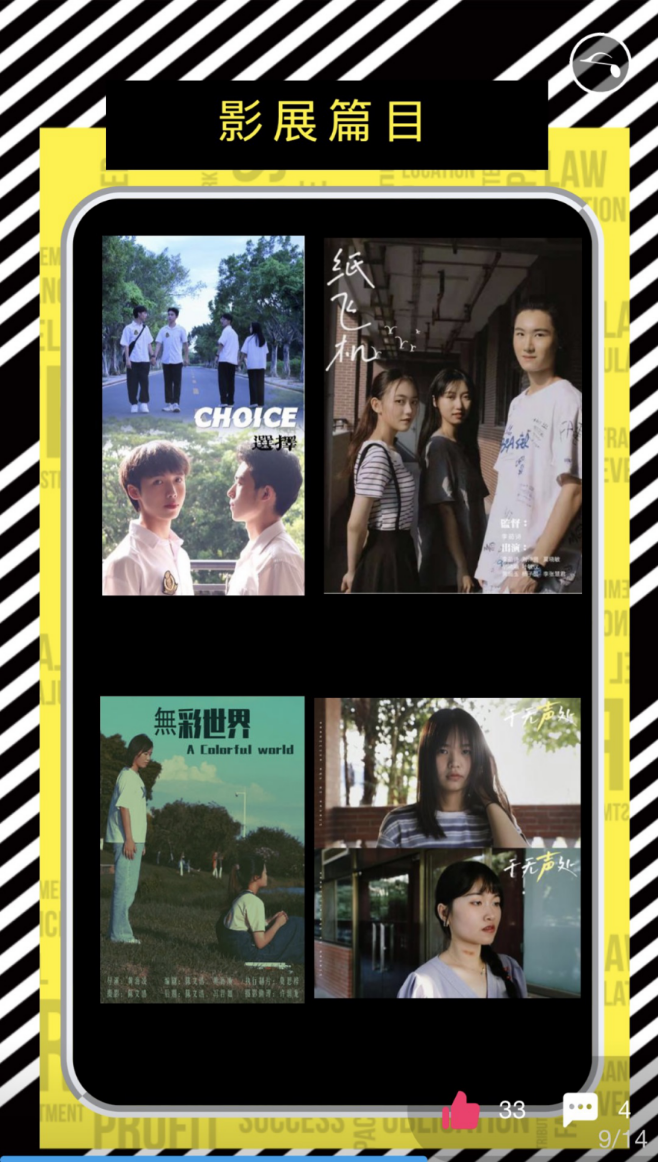Like this film festival poster
This screenshot has height=1162, width=659.
(461, 1110)
